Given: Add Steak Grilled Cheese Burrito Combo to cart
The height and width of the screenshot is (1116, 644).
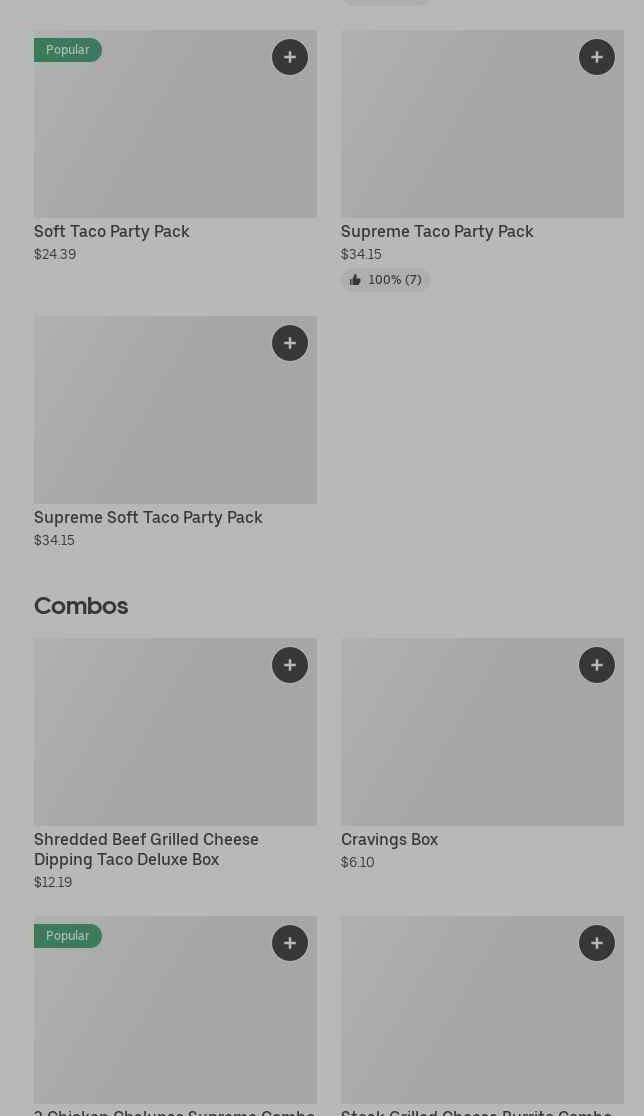Looking at the screenshot, I should [596, 943].
